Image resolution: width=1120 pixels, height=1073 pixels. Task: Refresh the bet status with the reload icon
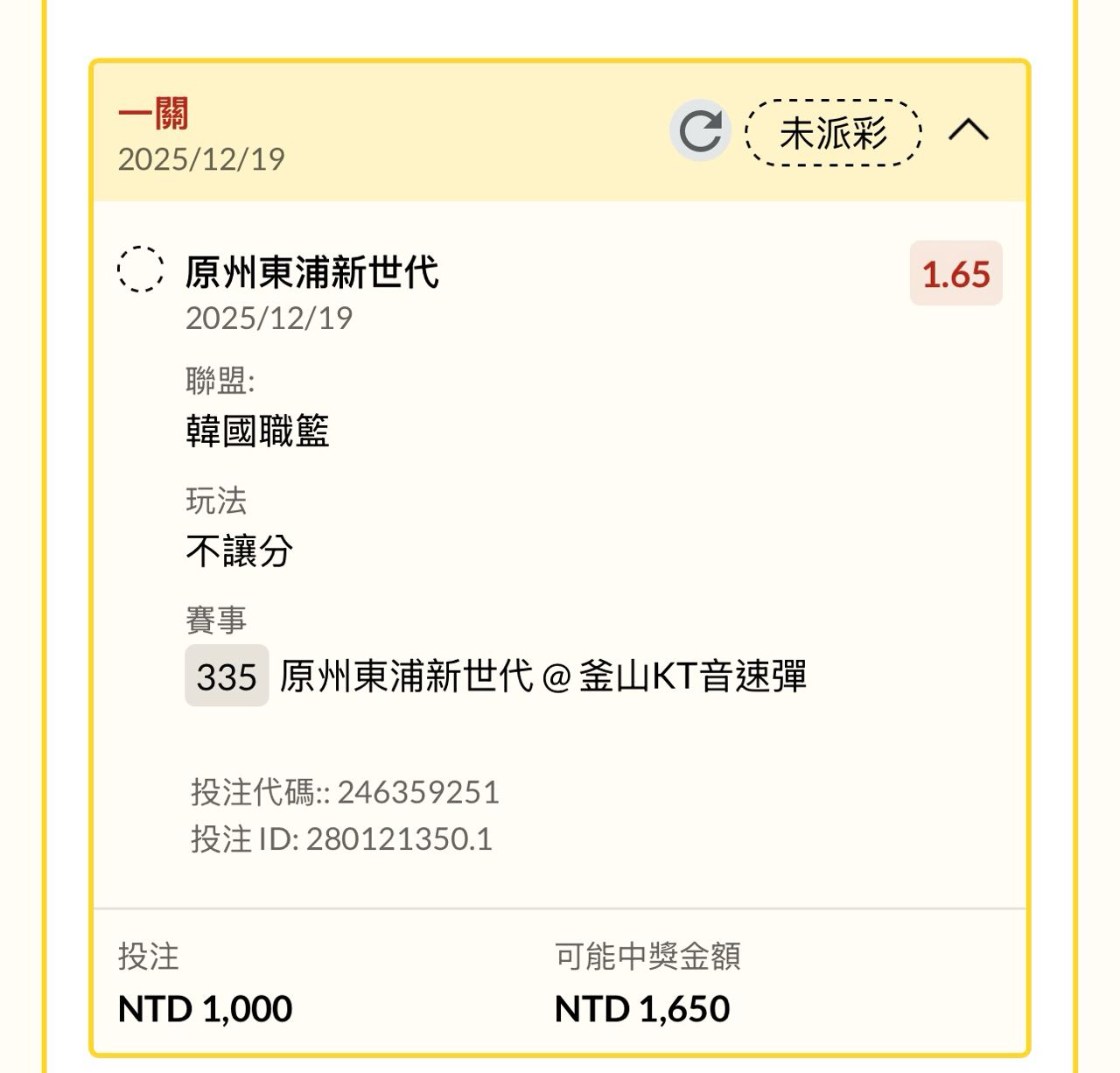[x=700, y=131]
